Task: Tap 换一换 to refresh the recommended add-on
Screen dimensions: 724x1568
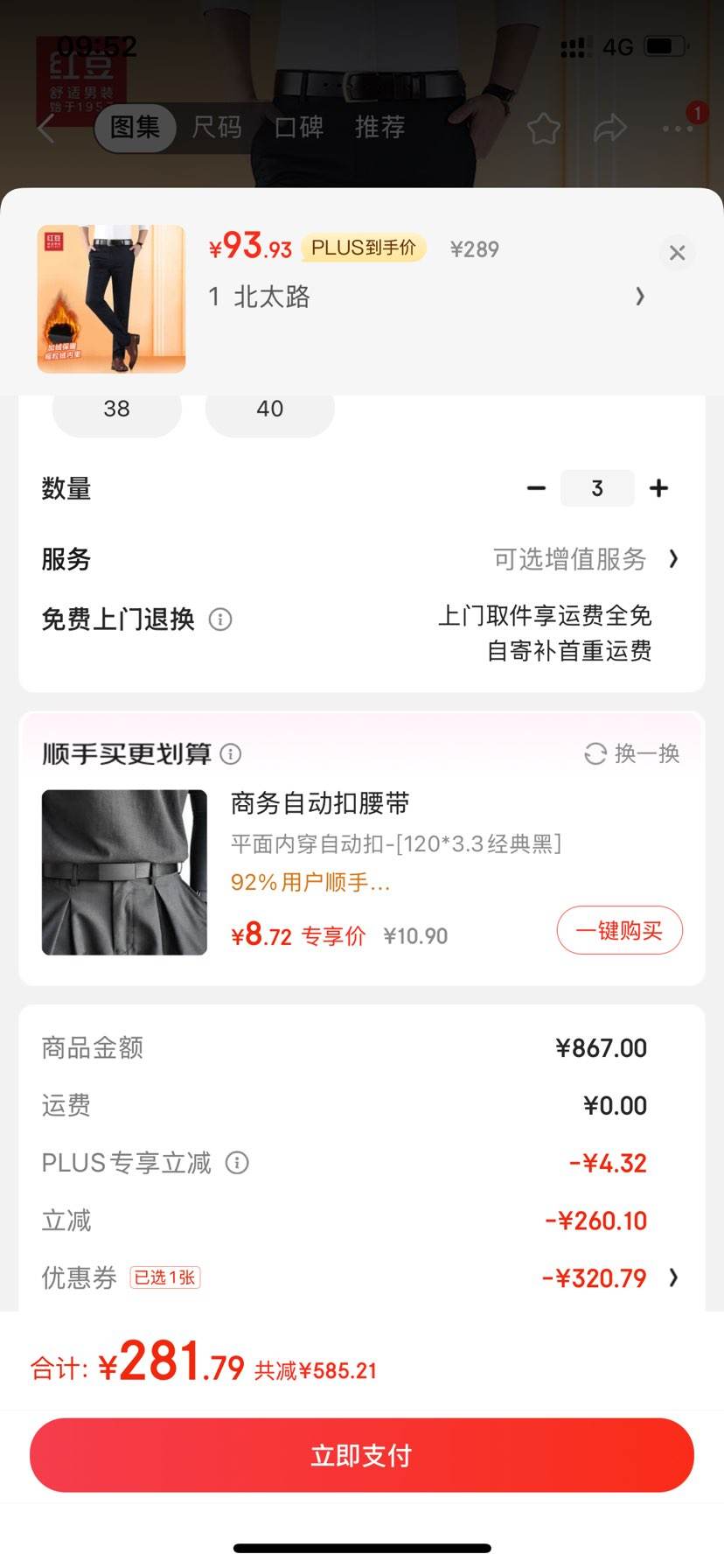Action: (631, 753)
